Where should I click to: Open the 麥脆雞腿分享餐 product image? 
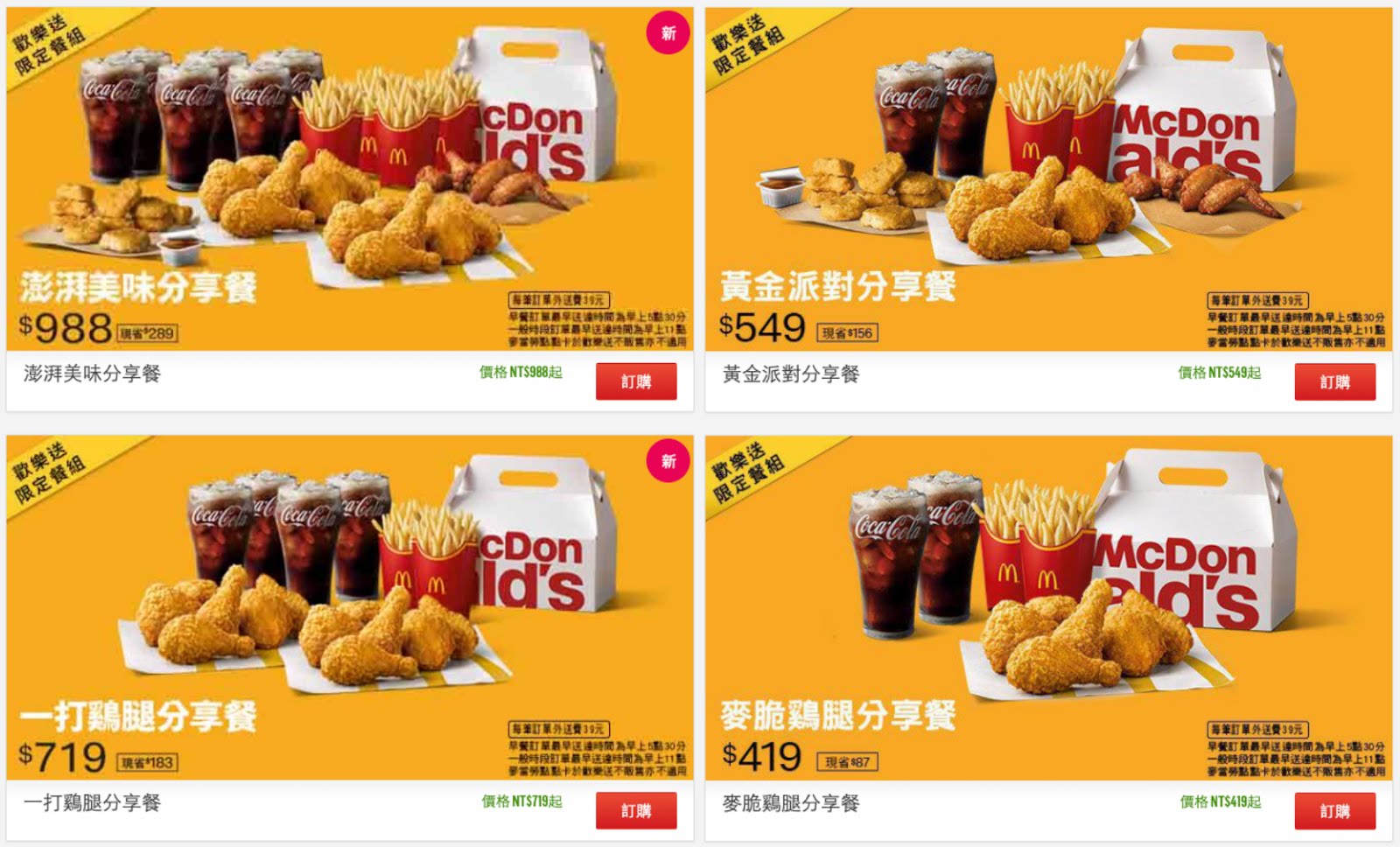1048,608
